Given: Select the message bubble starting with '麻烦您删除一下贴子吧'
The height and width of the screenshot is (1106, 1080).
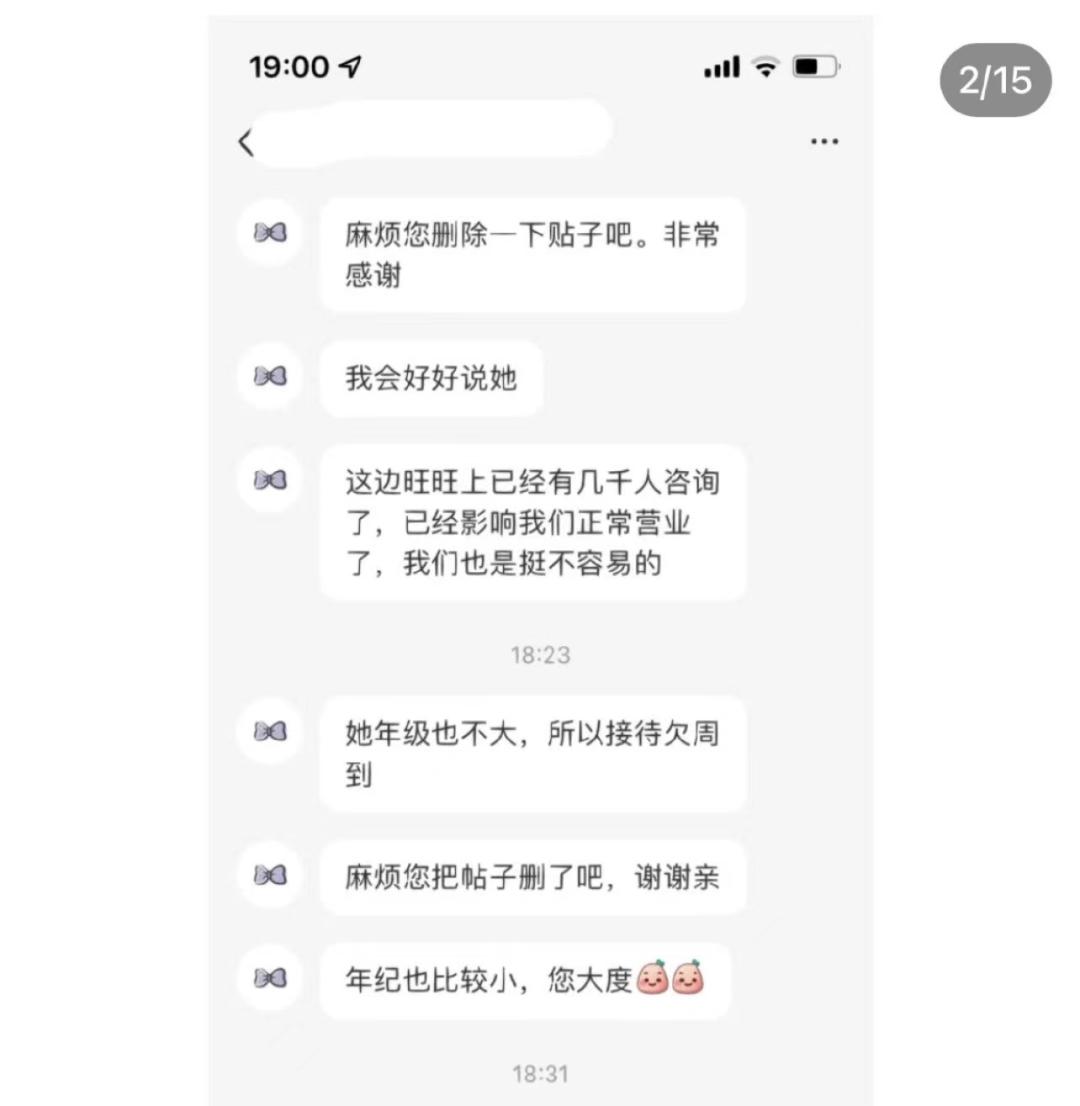Looking at the screenshot, I should click(533, 254).
